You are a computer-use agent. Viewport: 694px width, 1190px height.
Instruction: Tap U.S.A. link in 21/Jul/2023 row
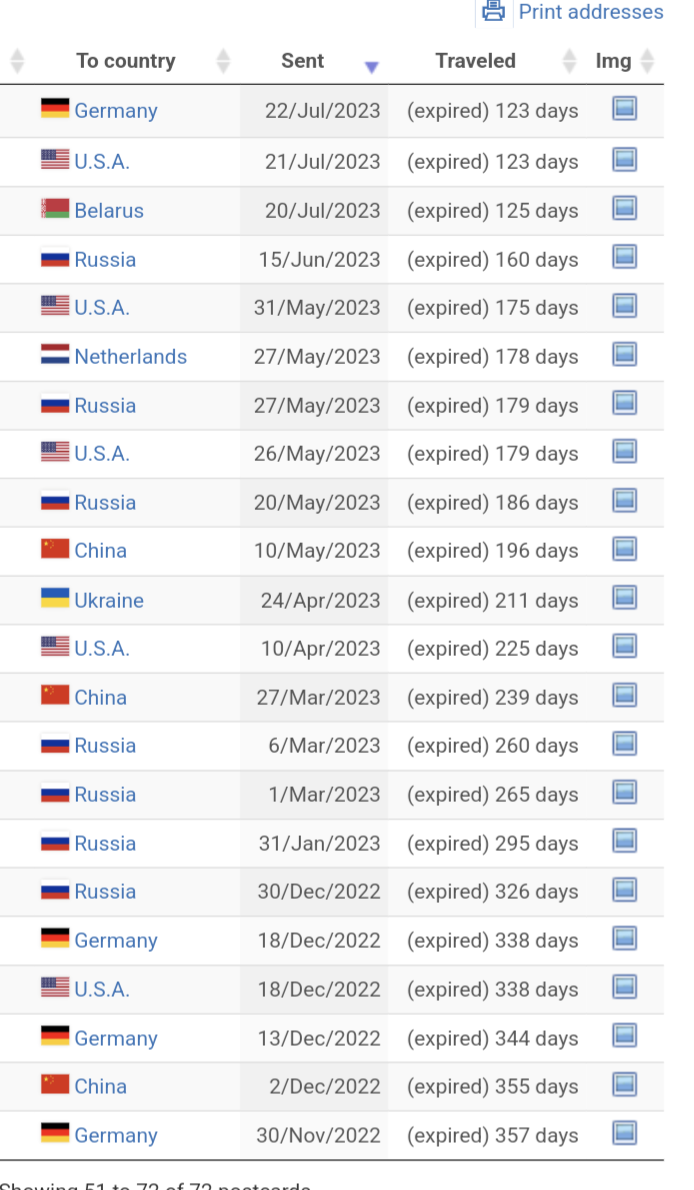point(102,162)
